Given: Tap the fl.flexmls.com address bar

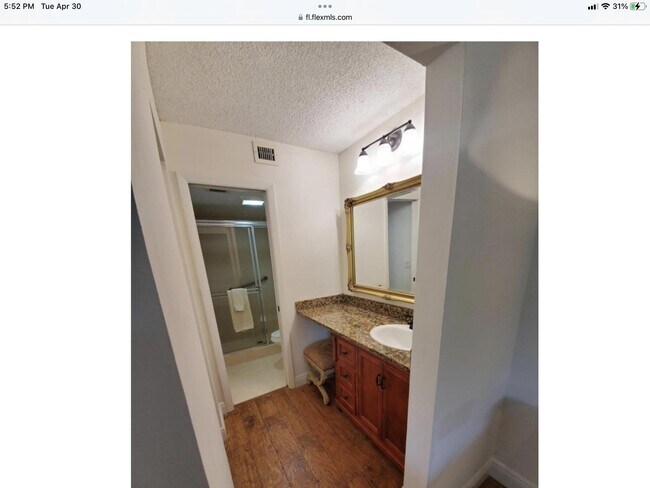Looking at the screenshot, I should pos(325,17).
